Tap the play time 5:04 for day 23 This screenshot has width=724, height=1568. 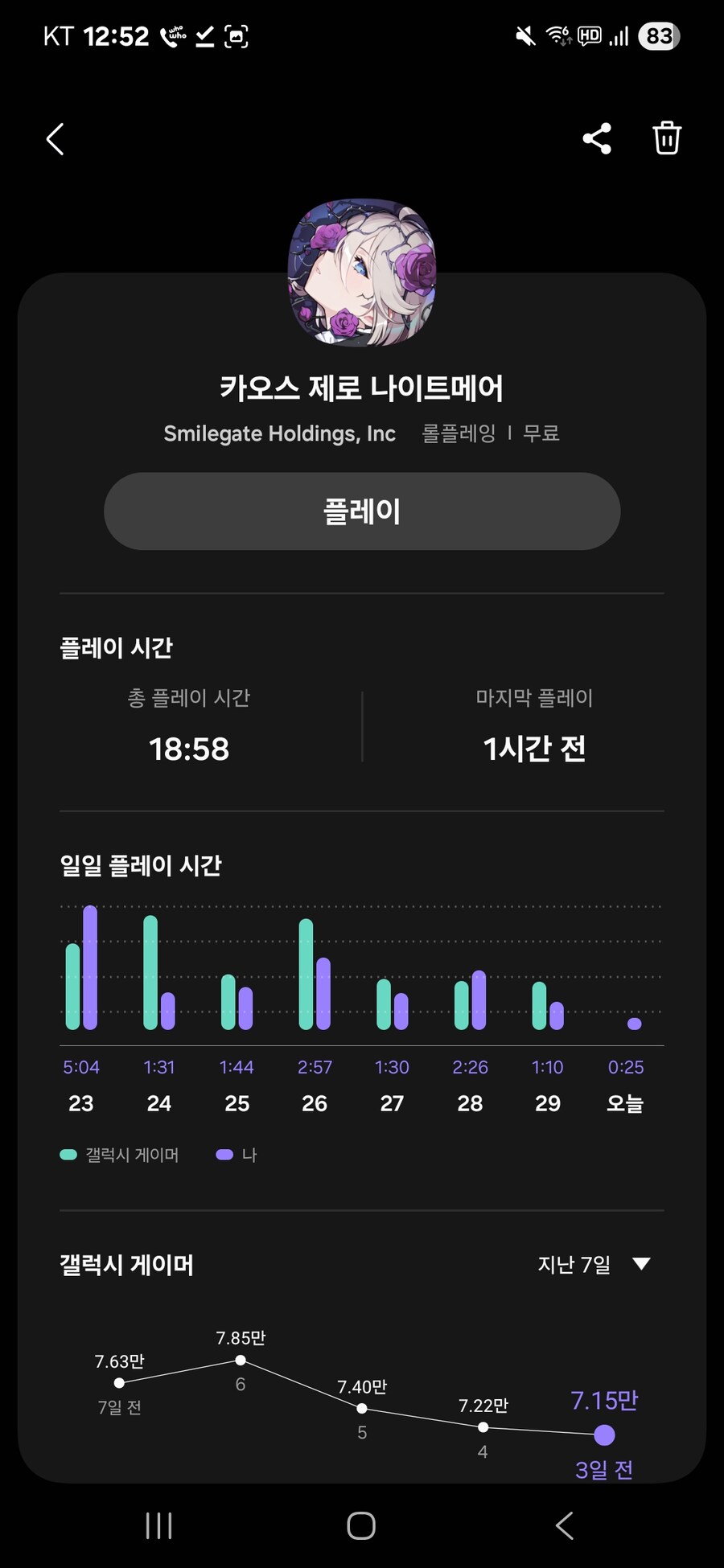(x=80, y=1067)
